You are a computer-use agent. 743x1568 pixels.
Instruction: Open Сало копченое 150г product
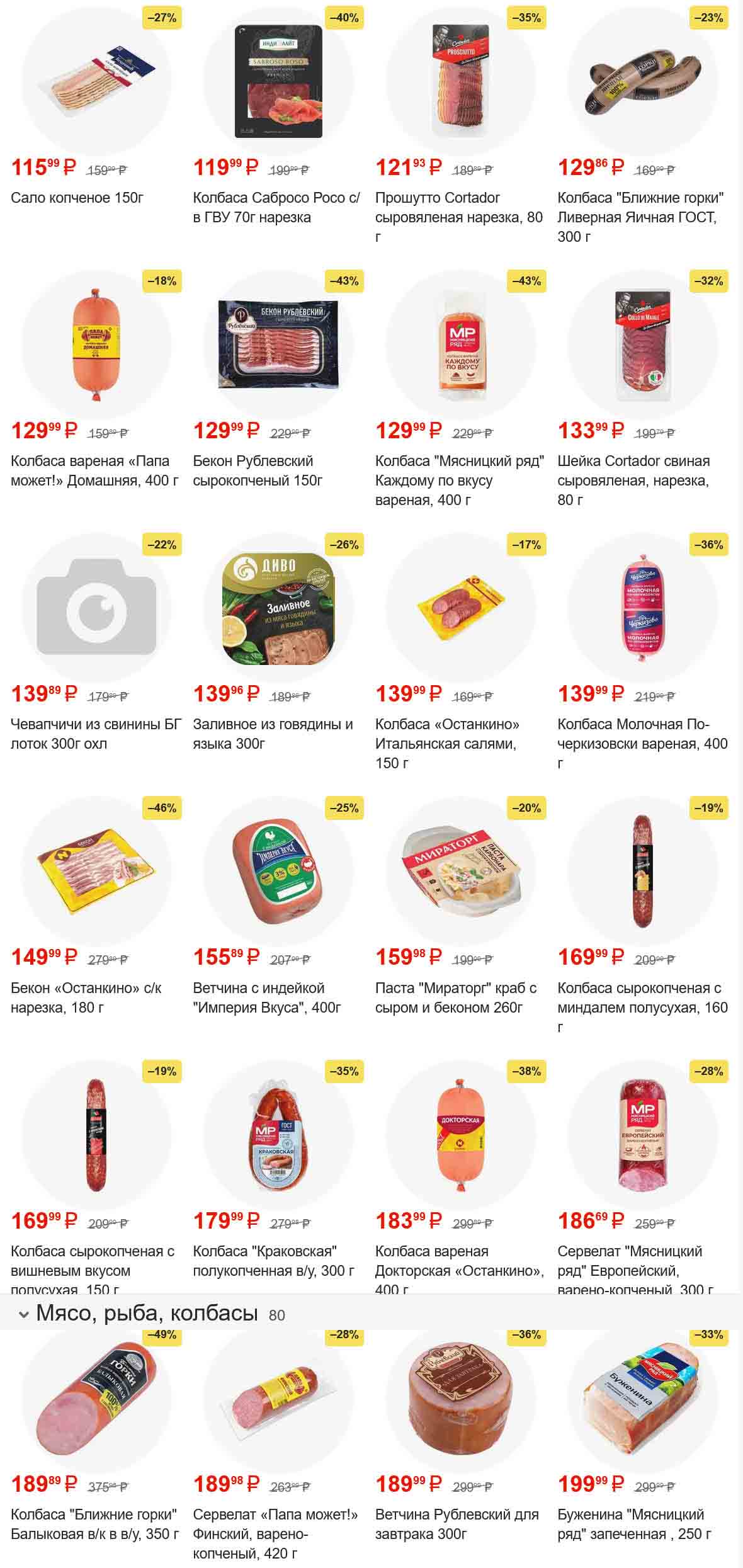pyautogui.click(x=77, y=198)
